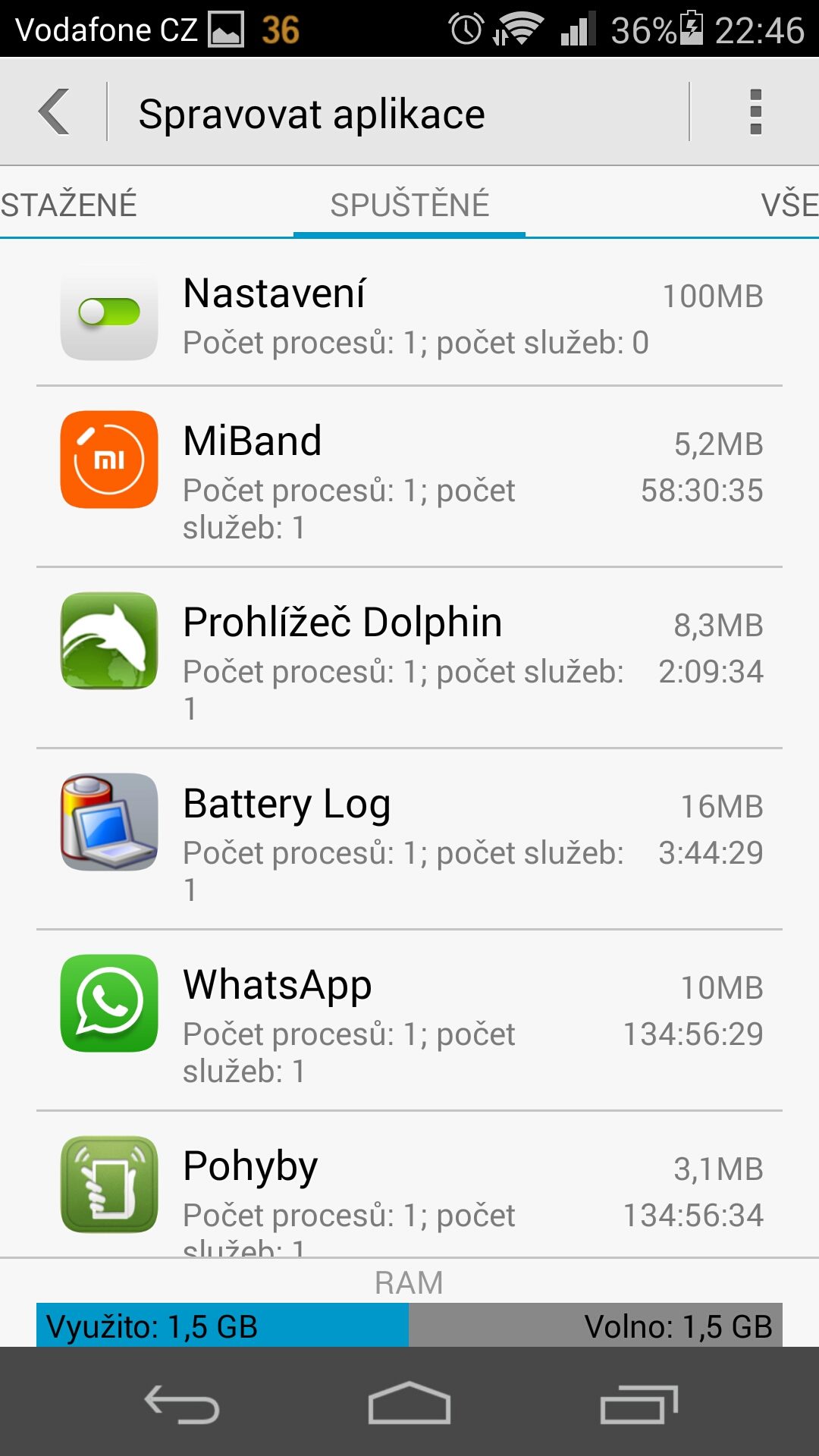819x1456 pixels.
Task: Open the recent apps overview
Action: (x=639, y=1403)
